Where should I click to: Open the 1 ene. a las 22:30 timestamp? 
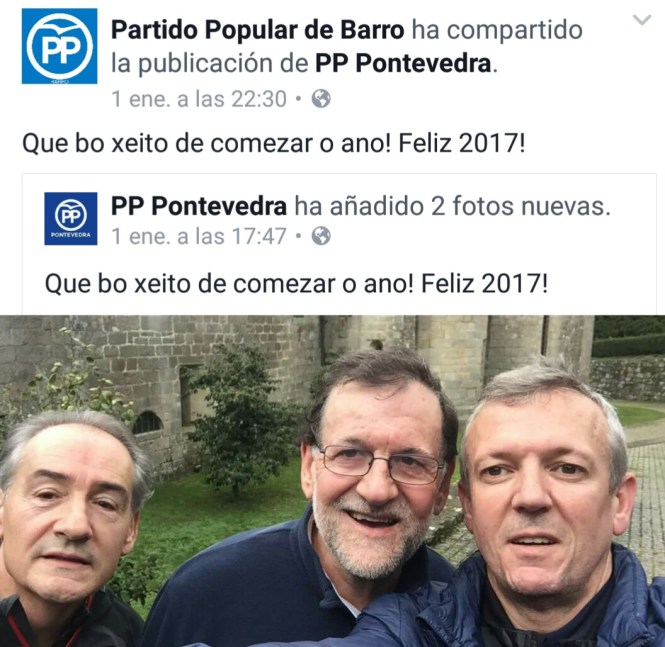pyautogui.click(x=199, y=99)
